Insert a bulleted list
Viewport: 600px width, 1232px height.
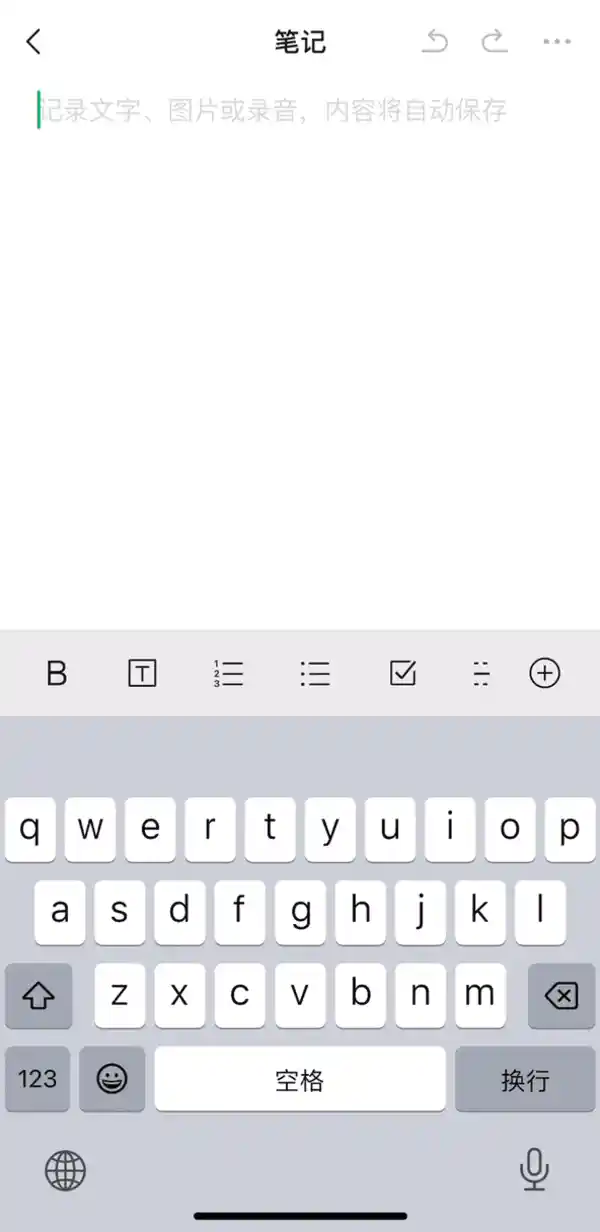coord(315,674)
